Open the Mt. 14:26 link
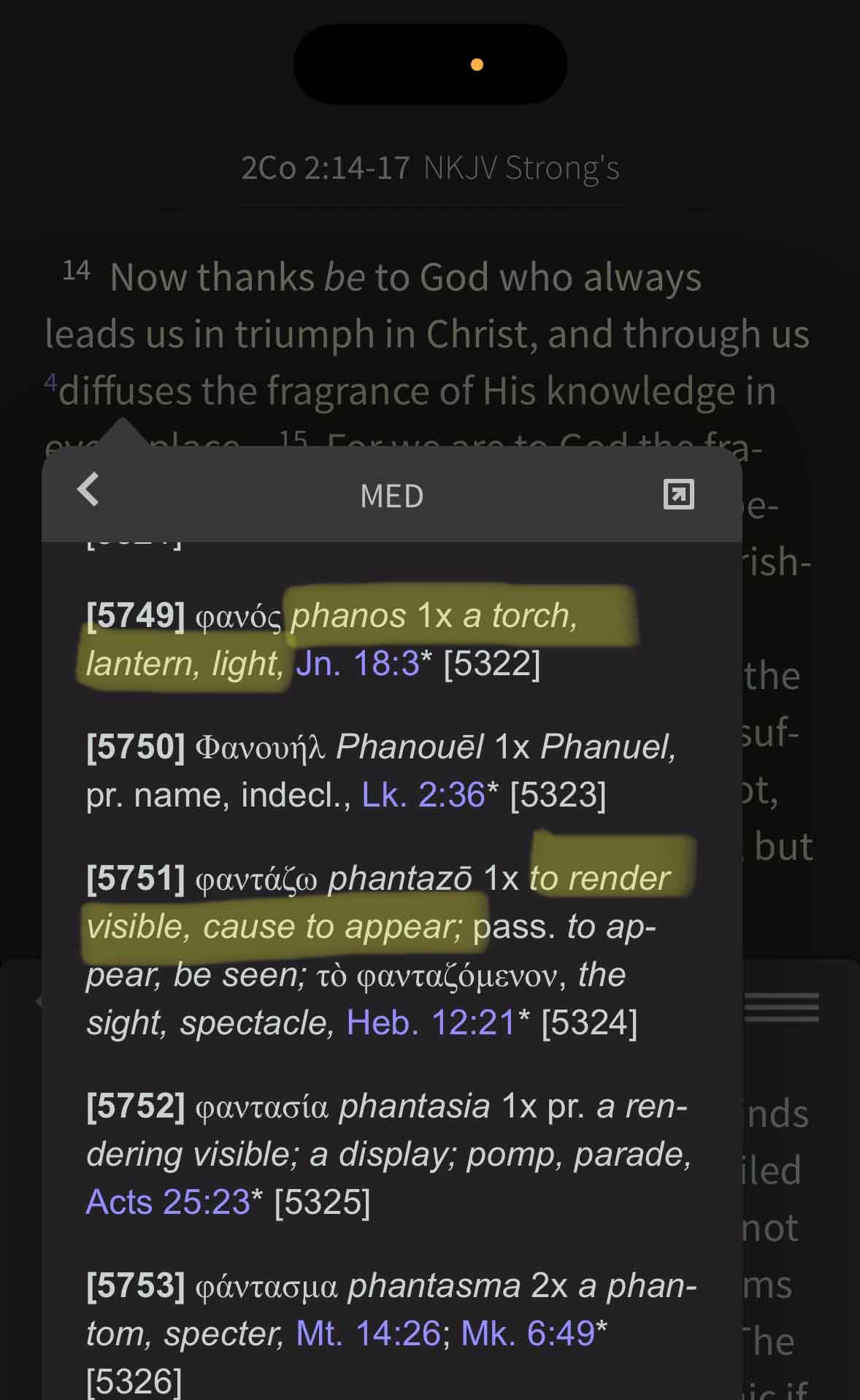Viewport: 860px width, 1400px height. 368,1334
